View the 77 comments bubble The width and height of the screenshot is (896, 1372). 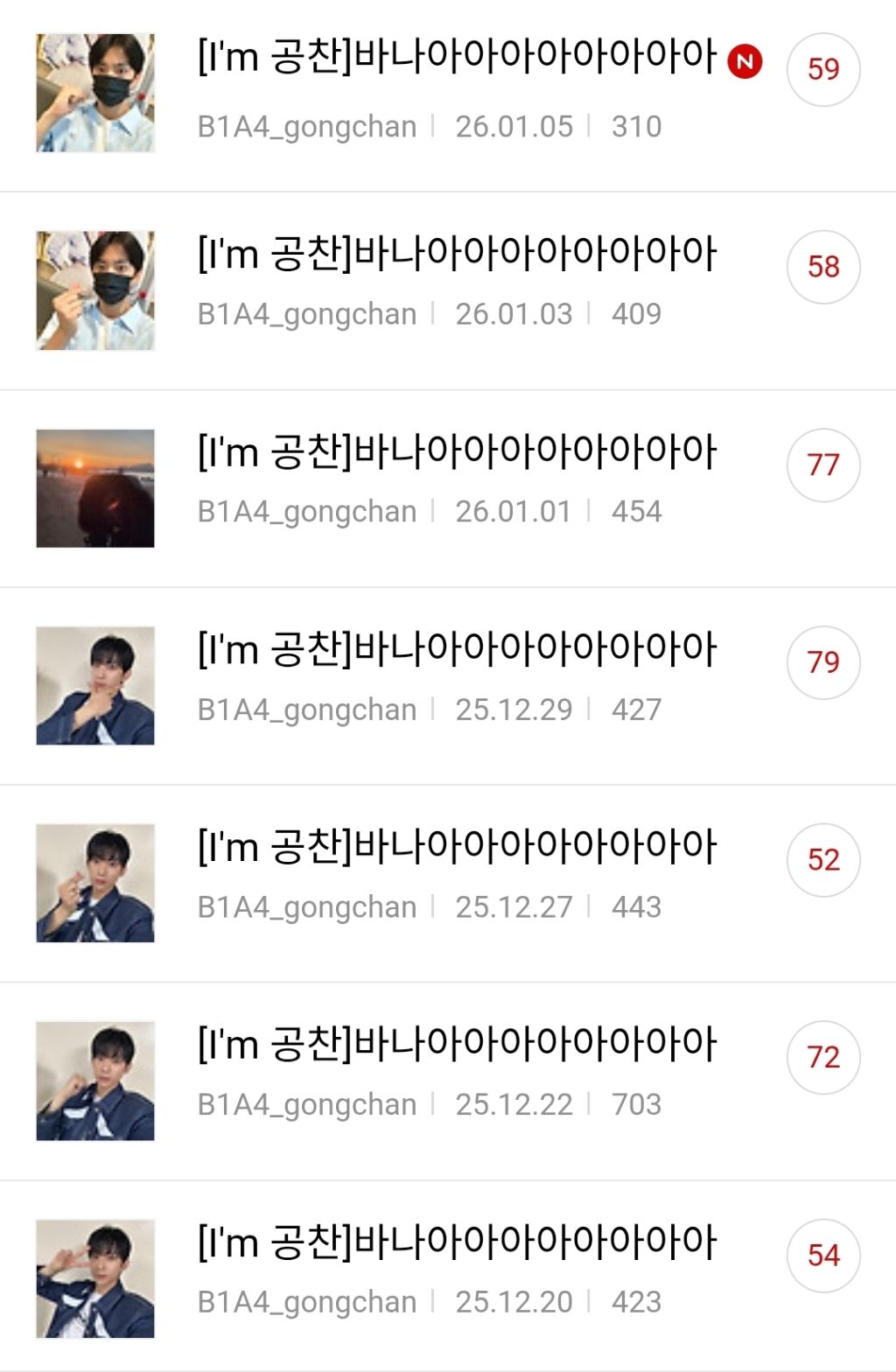coord(823,465)
